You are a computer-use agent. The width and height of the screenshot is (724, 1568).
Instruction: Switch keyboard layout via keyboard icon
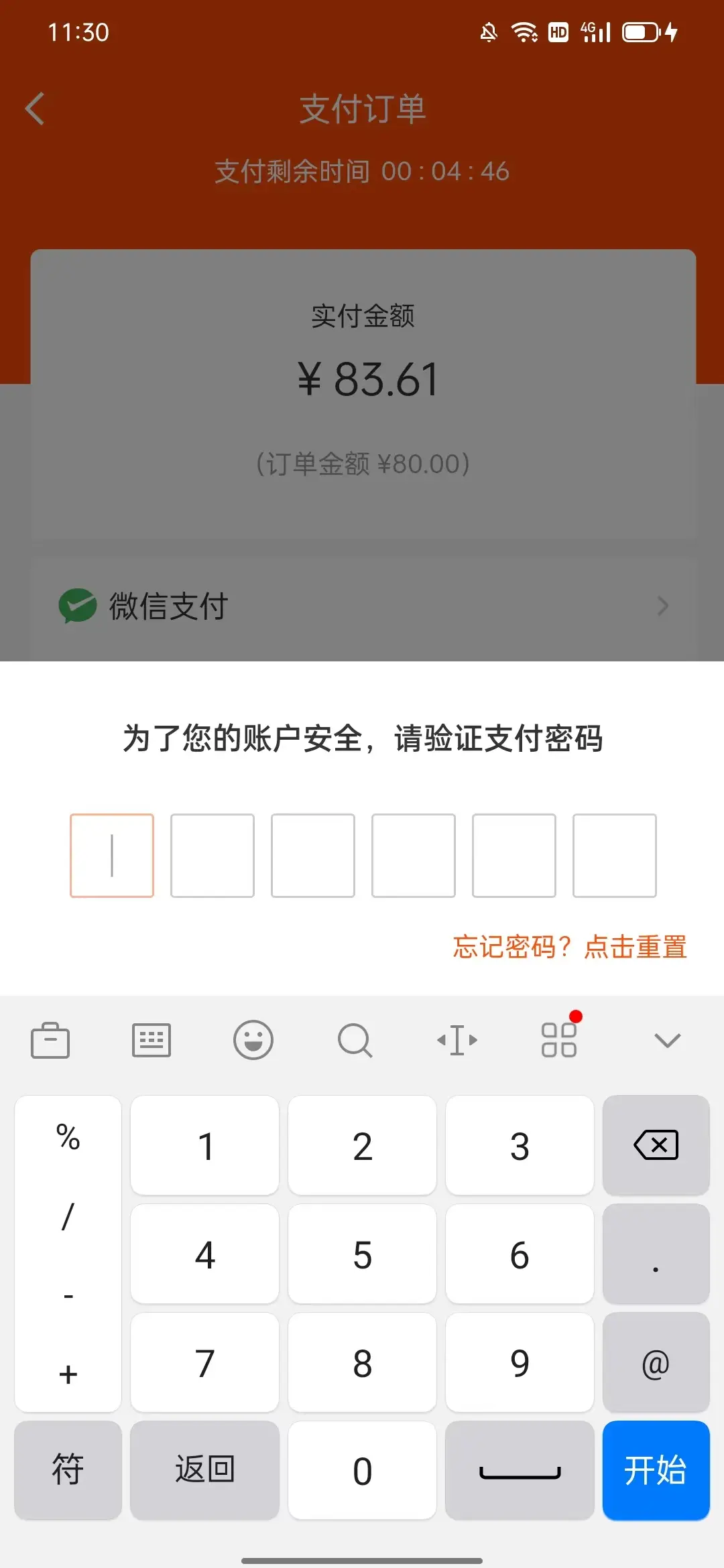152,1040
